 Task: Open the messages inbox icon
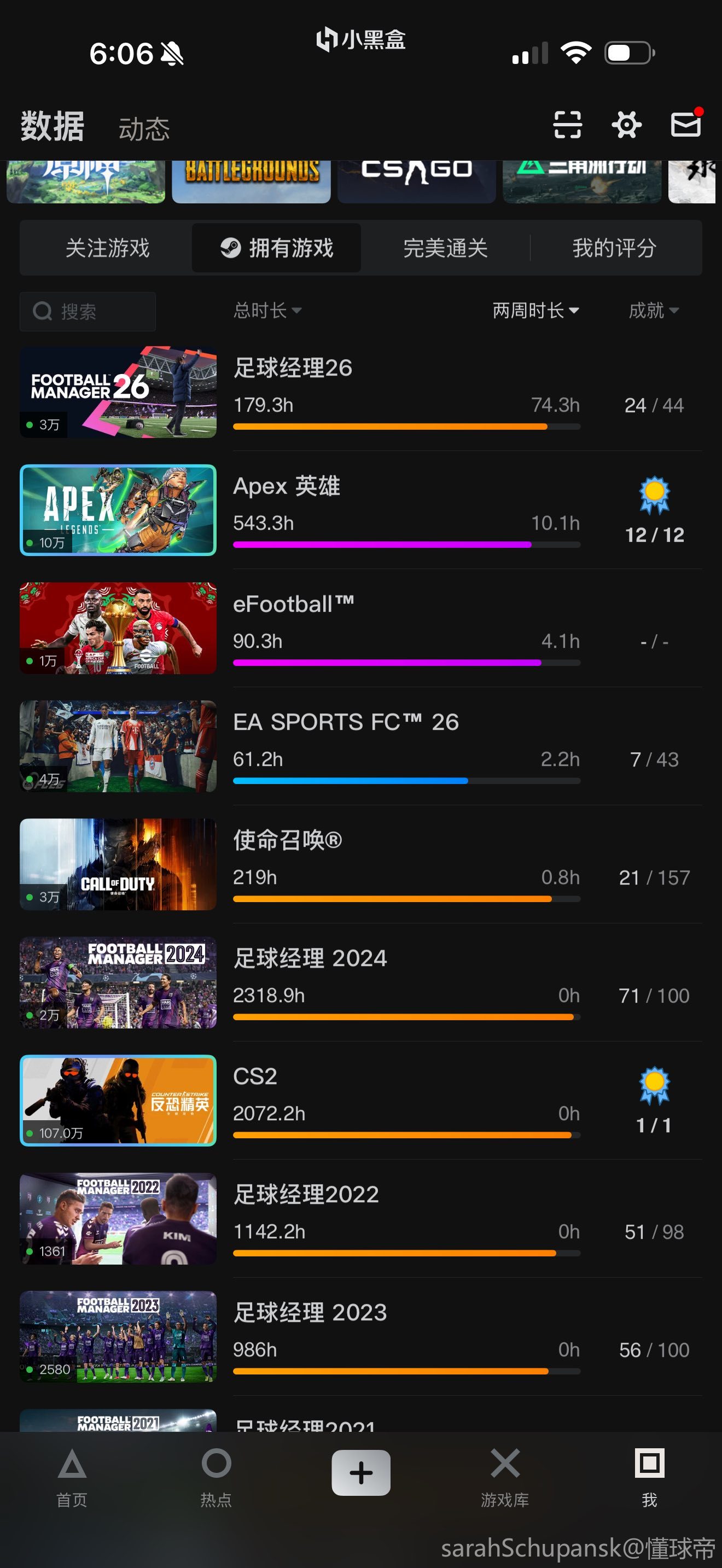685,125
